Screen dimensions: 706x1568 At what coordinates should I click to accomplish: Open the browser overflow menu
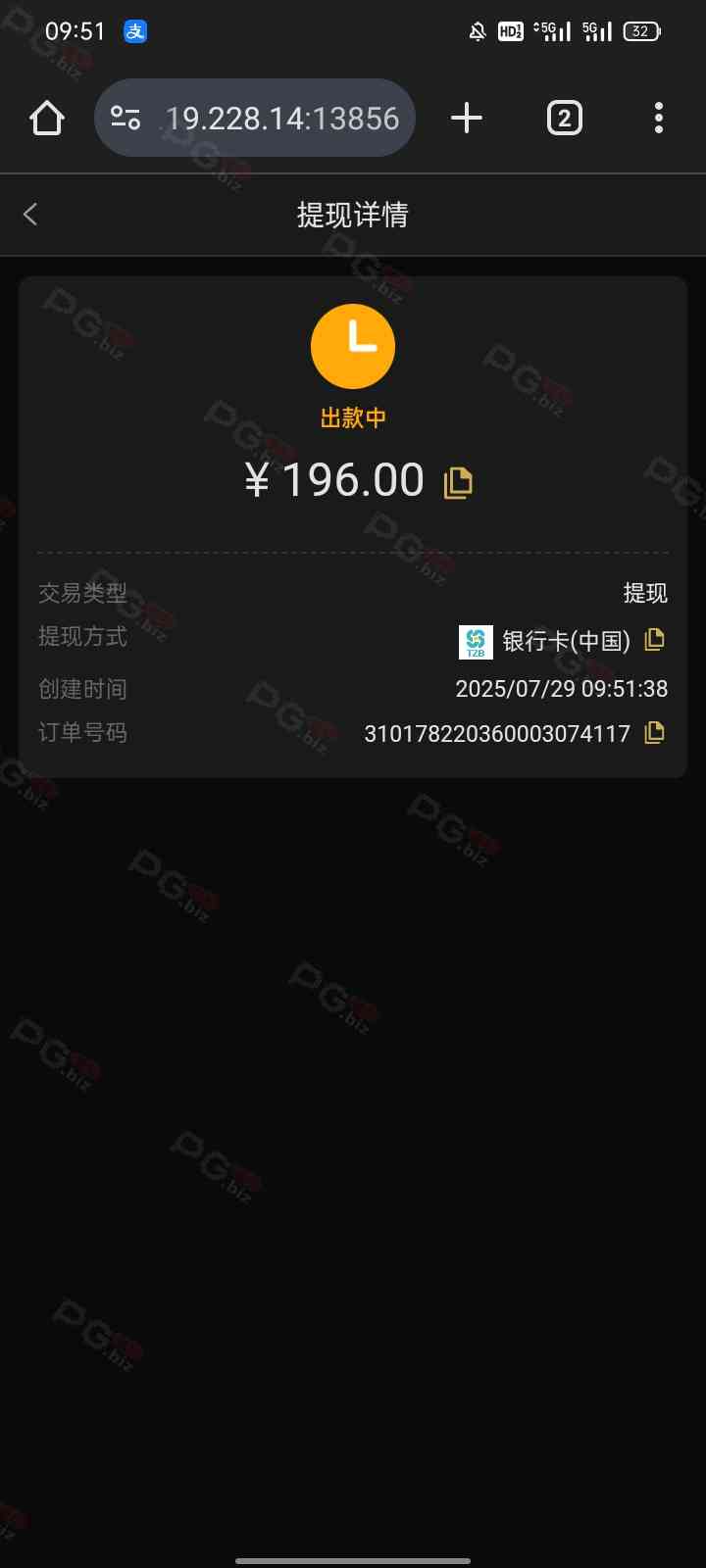[659, 119]
